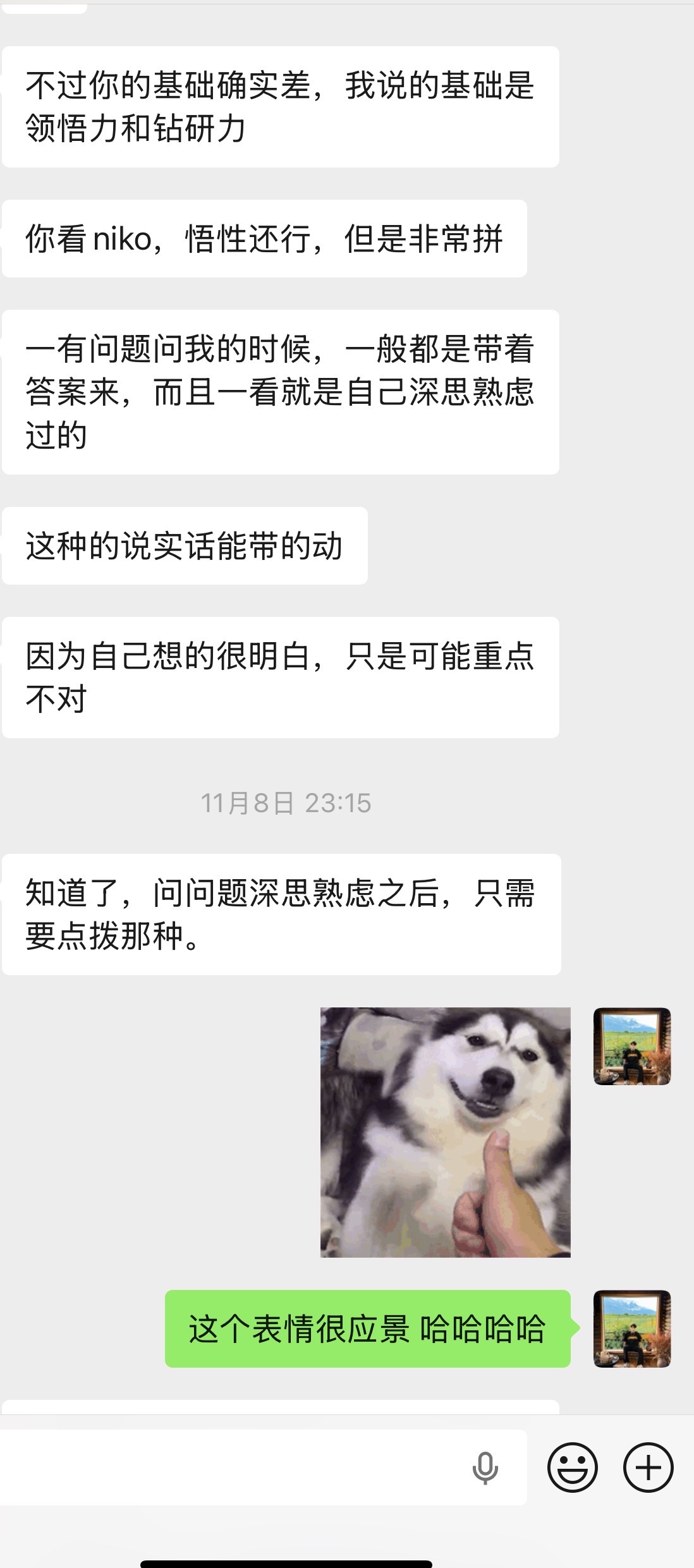694x1568 pixels.
Task: Open the plus attachments menu
Action: pos(648,1468)
